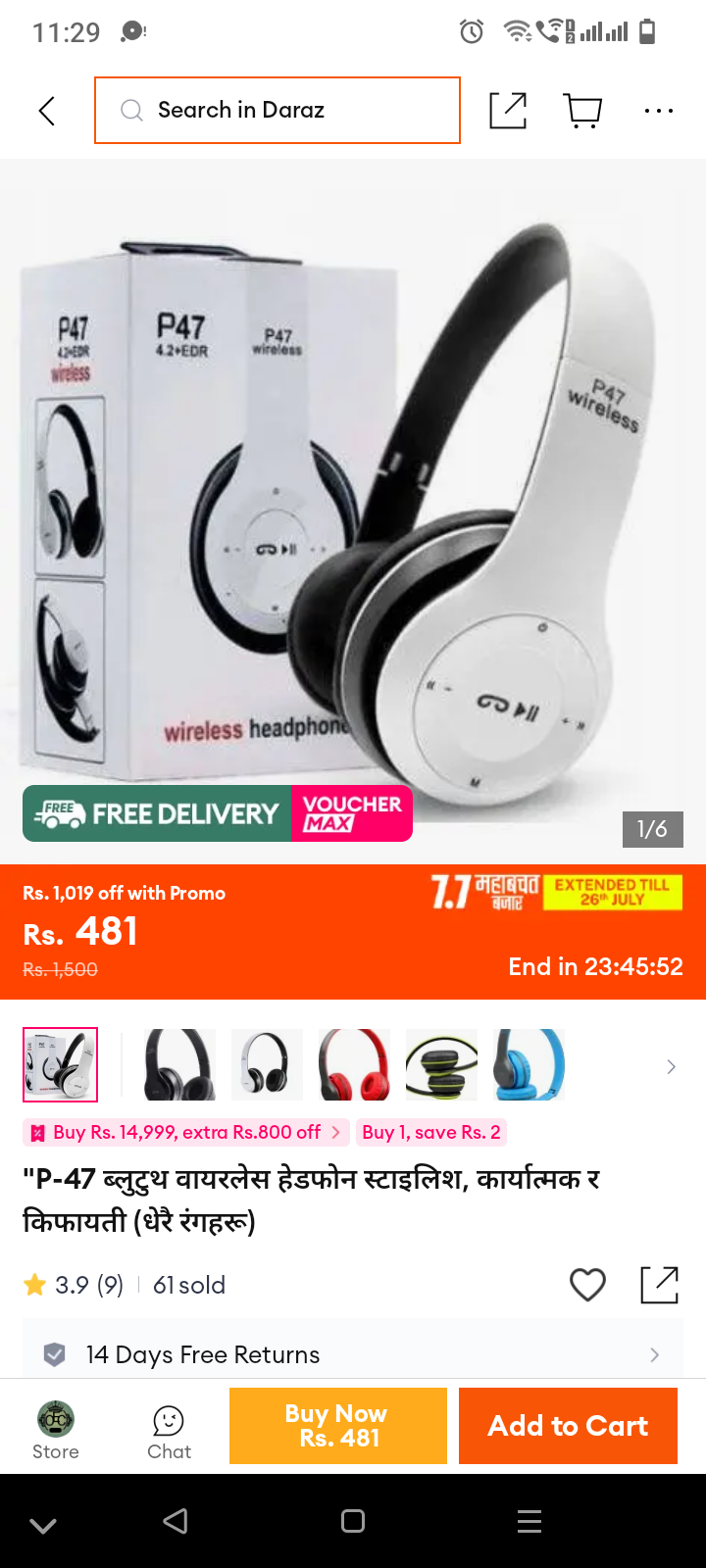
Task: Share using icon beside the heart
Action: tap(660, 1285)
